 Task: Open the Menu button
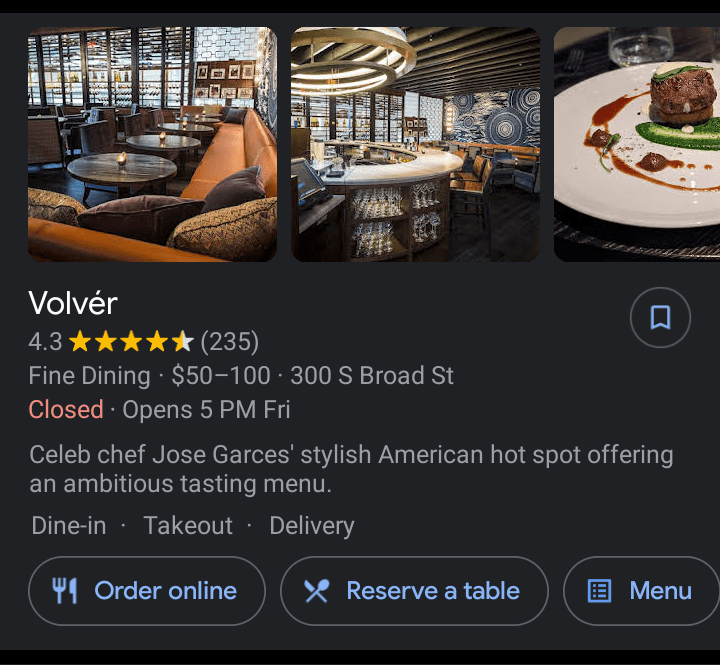pyautogui.click(x=641, y=591)
